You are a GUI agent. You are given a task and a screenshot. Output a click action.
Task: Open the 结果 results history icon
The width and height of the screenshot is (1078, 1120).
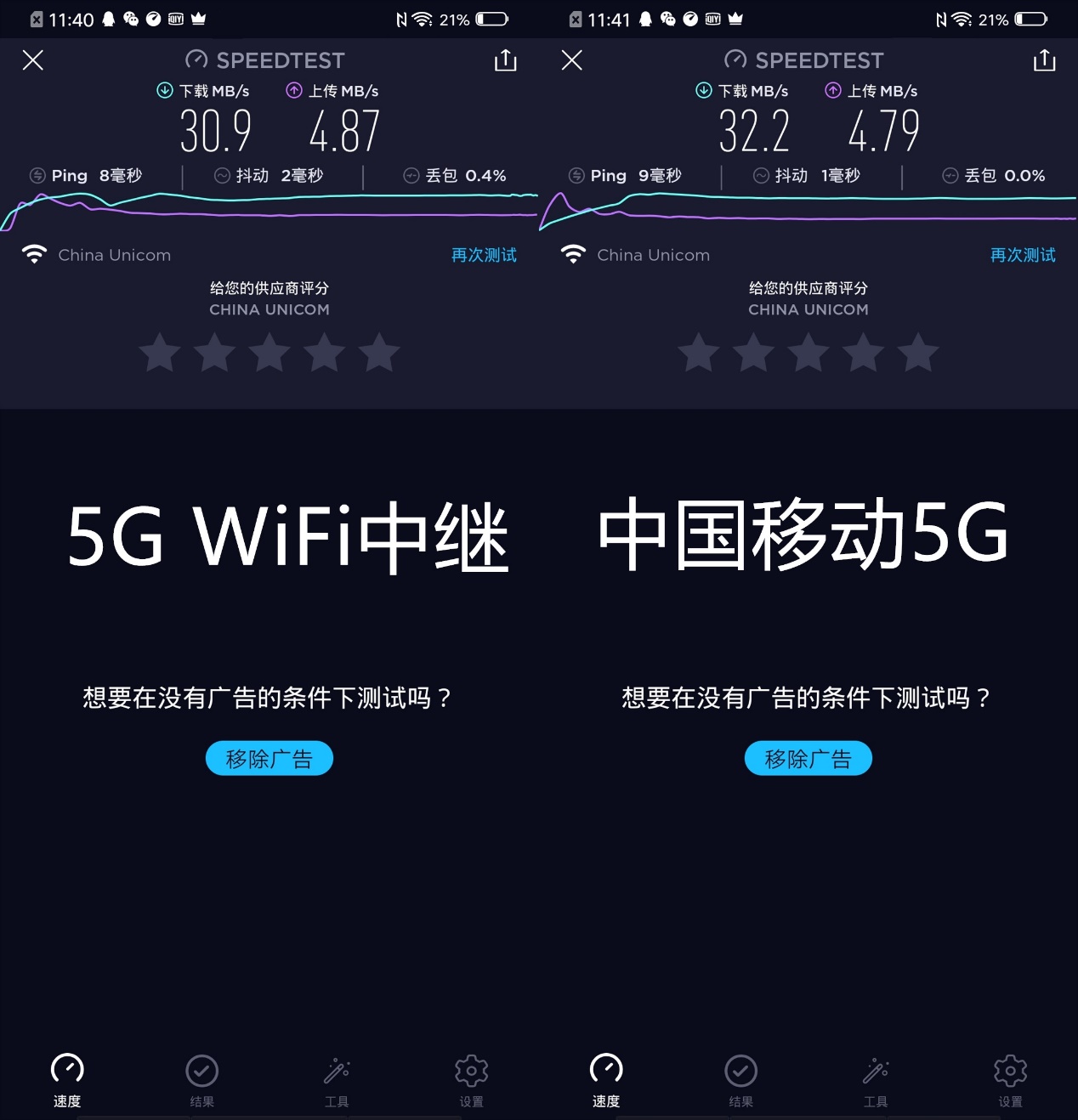202,1071
